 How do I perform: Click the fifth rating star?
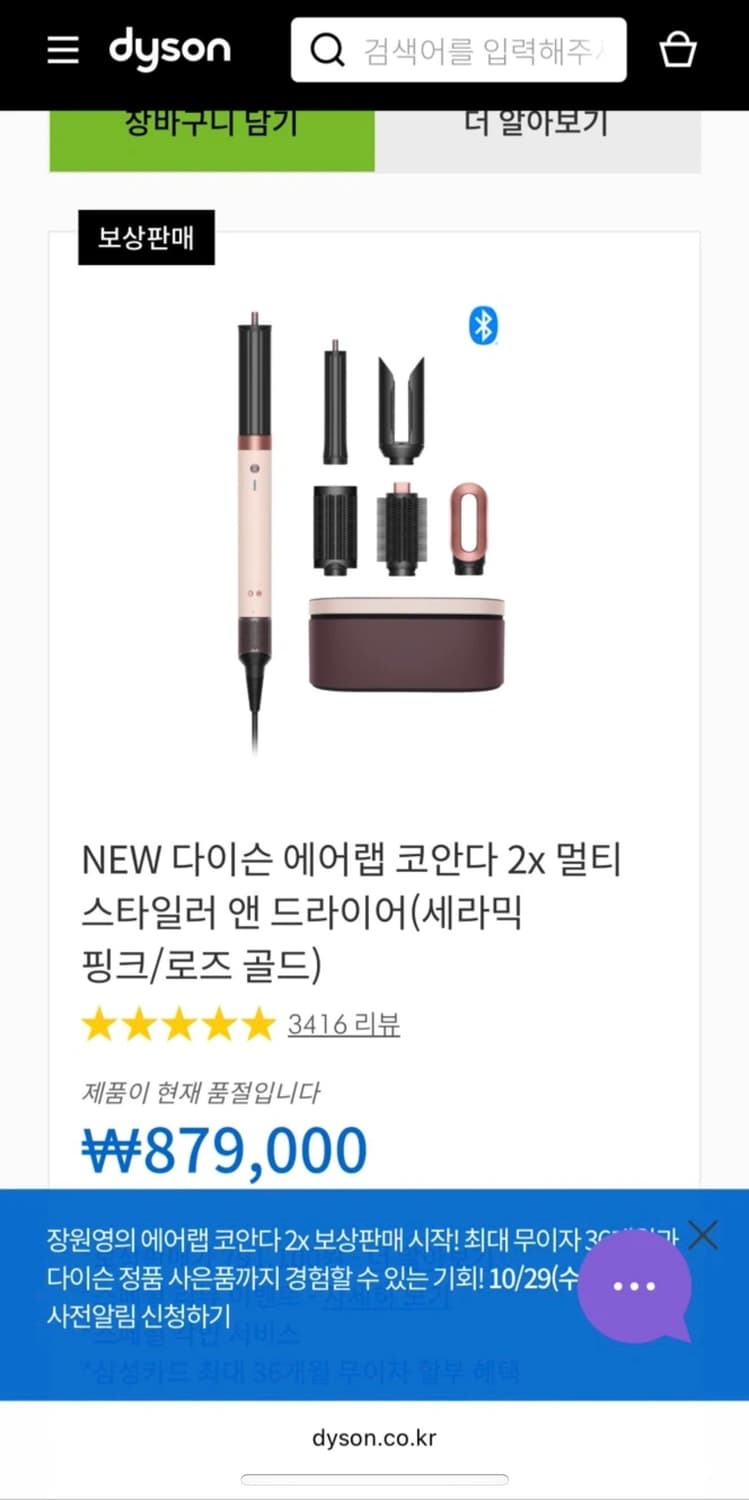[257, 1025]
